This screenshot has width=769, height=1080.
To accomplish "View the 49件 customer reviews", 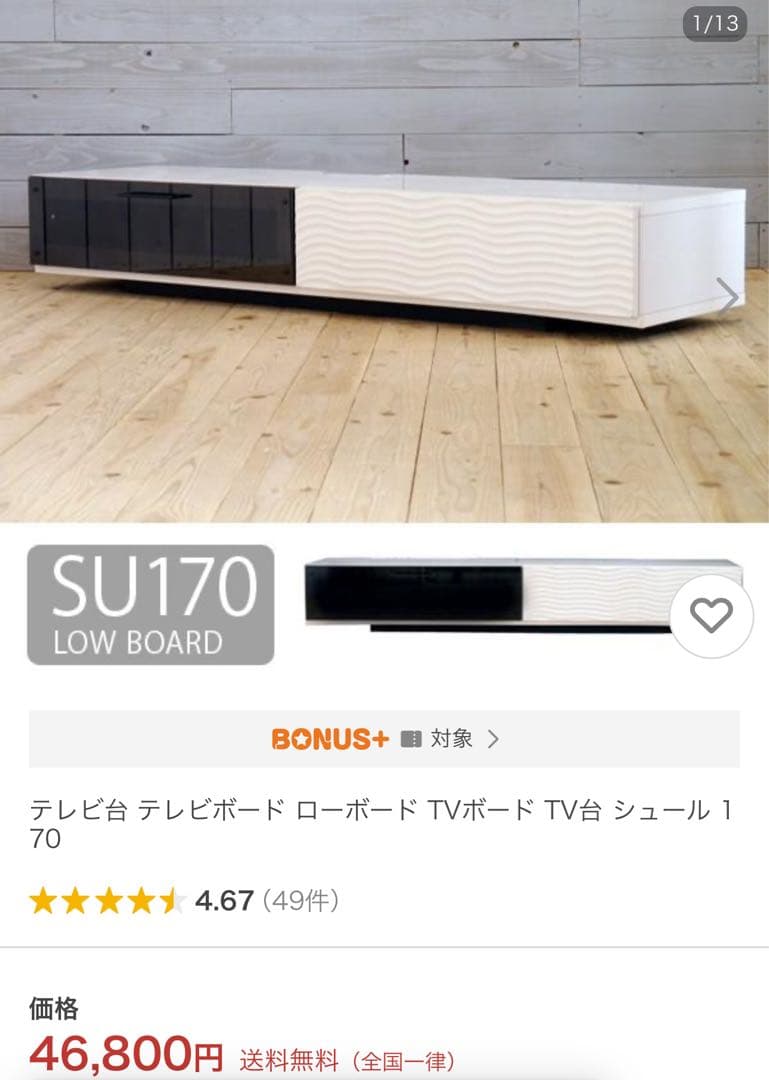I will click(x=300, y=900).
